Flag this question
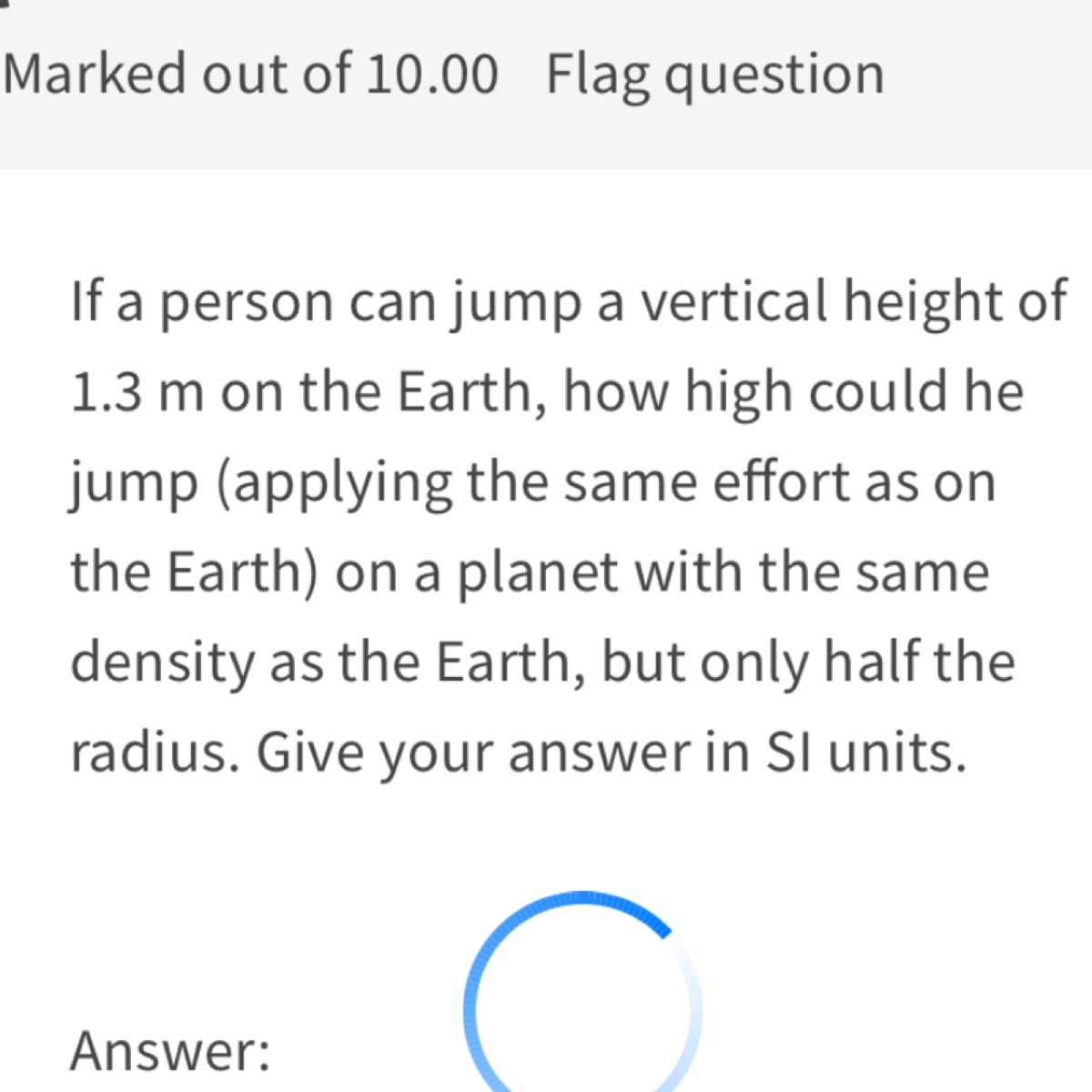 coord(714,75)
